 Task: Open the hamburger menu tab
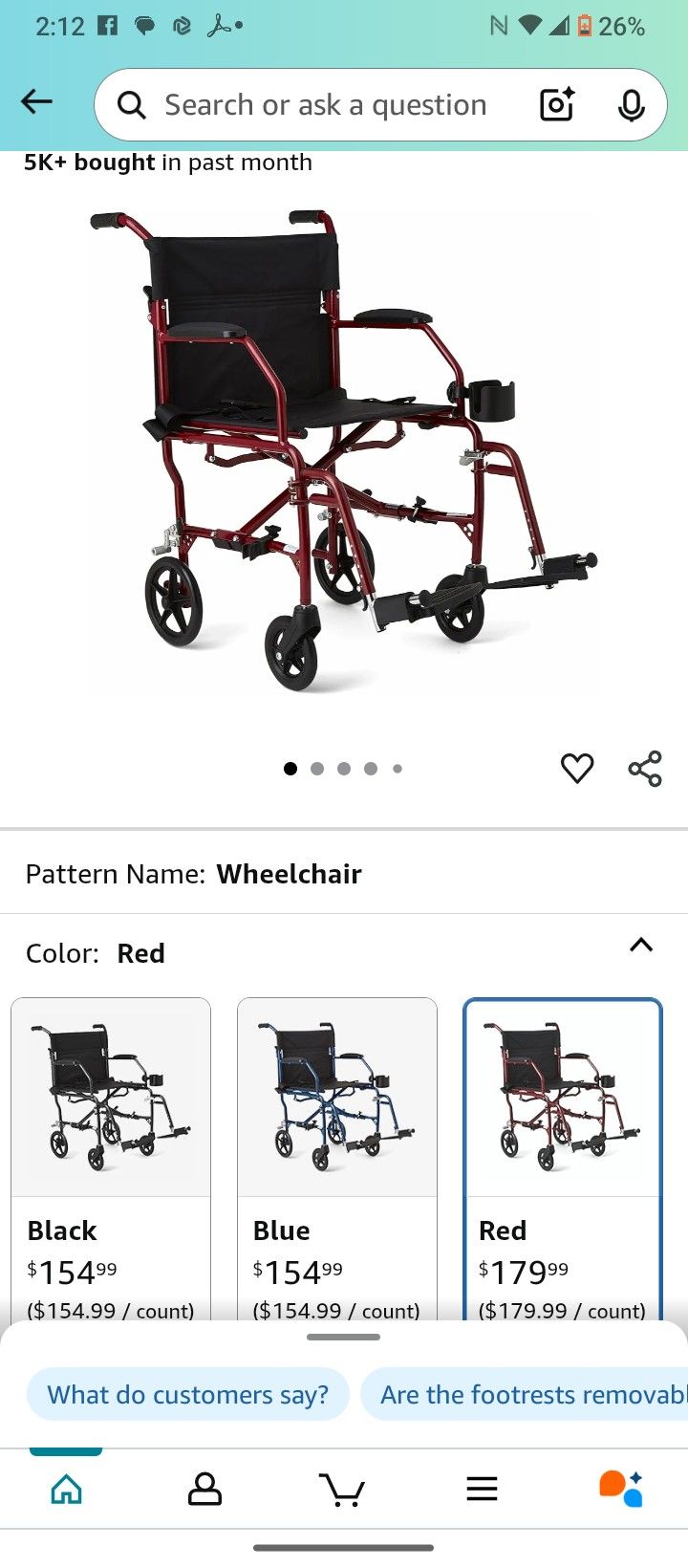click(482, 1489)
